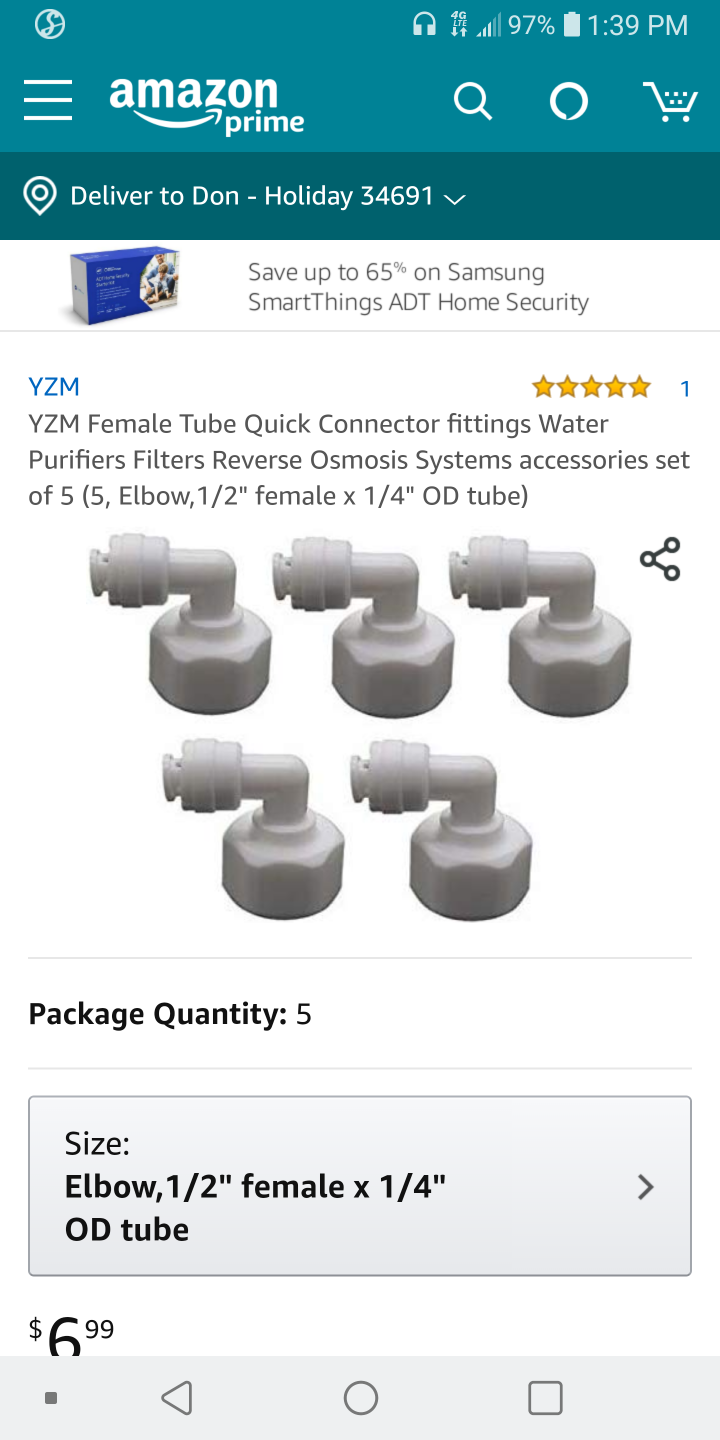This screenshot has width=720, height=1440.
Task: Tap the Amazon Prime logo
Action: click(x=206, y=104)
